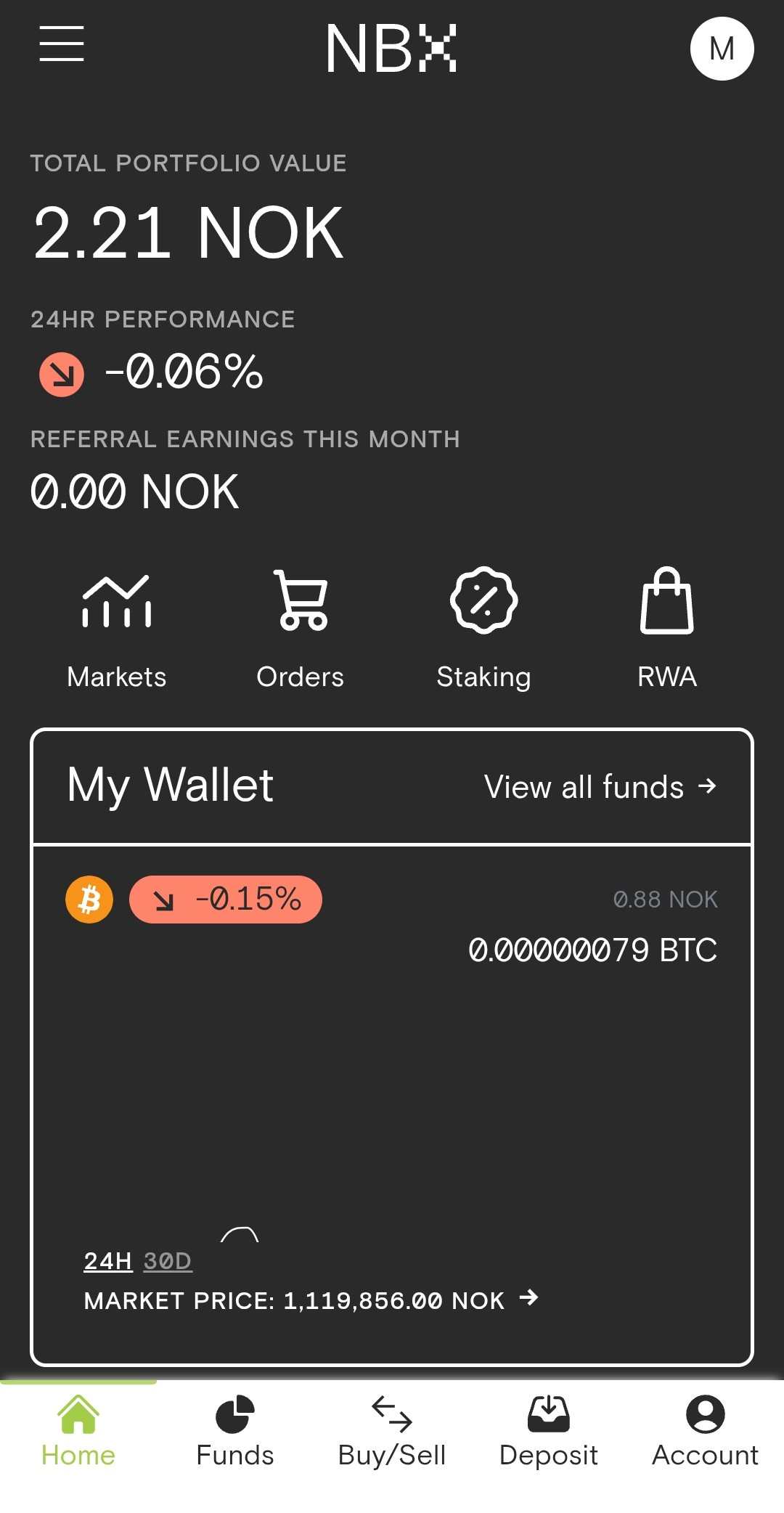This screenshot has height=1513, width=784.
Task: Open the Staking section
Action: pos(483,629)
